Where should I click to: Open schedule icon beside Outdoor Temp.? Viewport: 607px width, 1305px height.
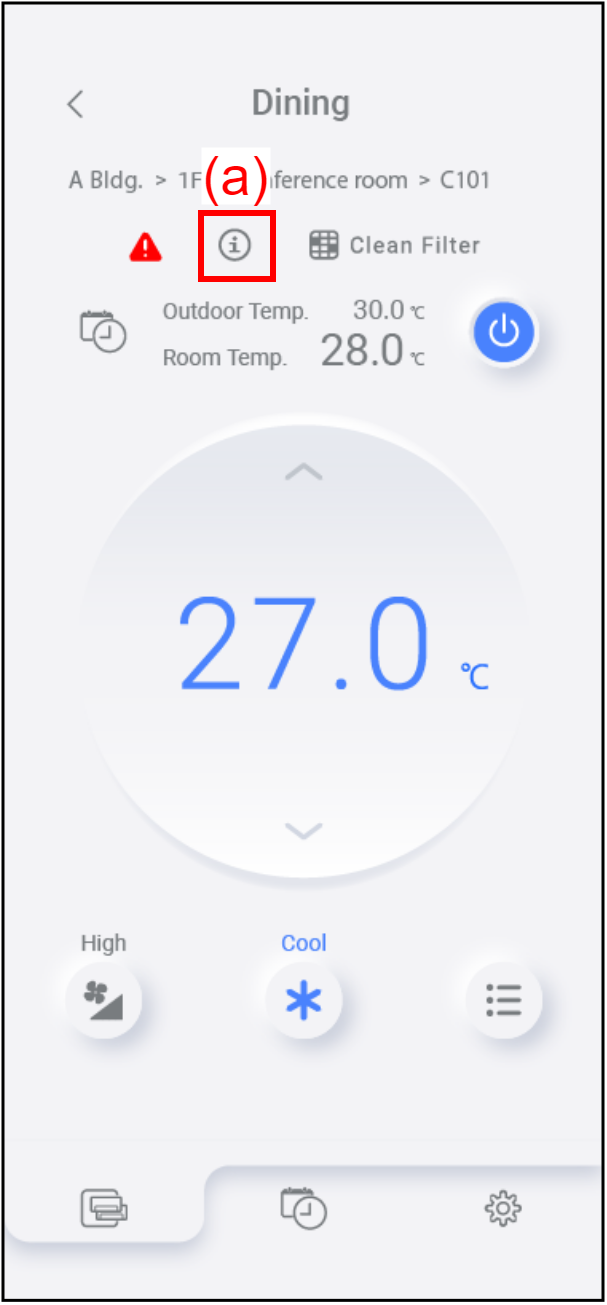click(103, 332)
